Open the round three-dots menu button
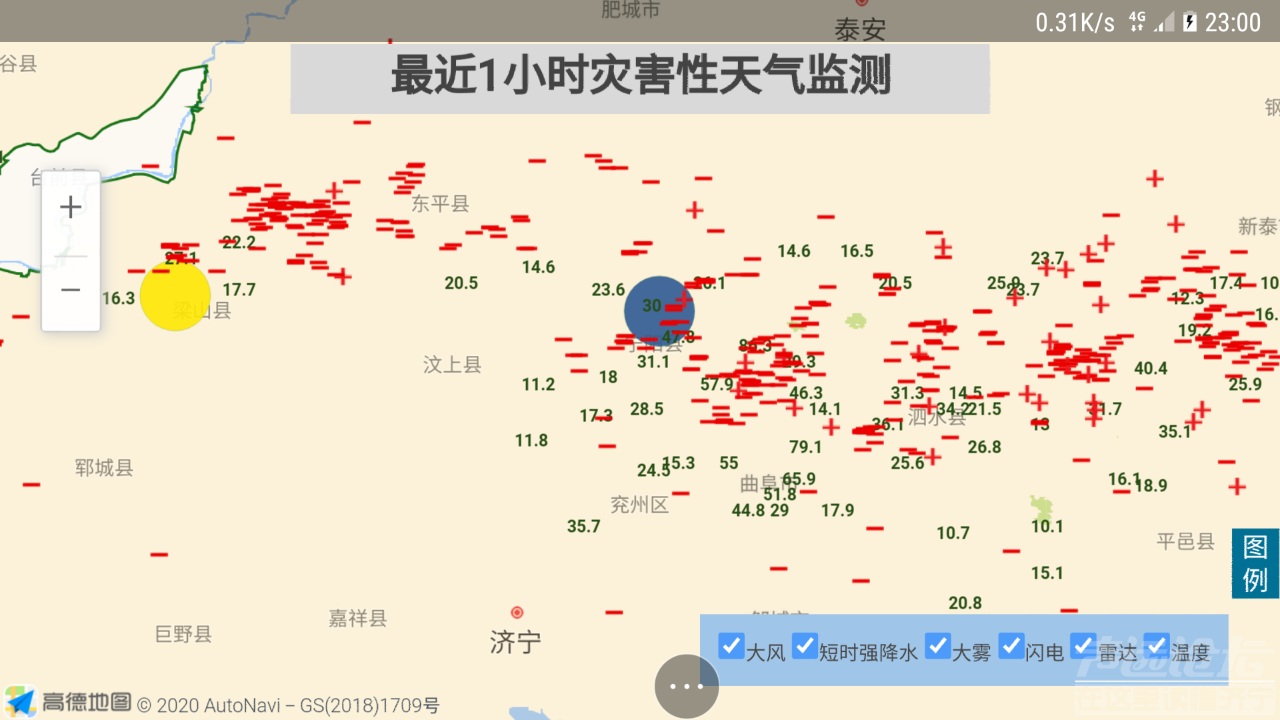This screenshot has width=1280, height=720. pos(686,686)
